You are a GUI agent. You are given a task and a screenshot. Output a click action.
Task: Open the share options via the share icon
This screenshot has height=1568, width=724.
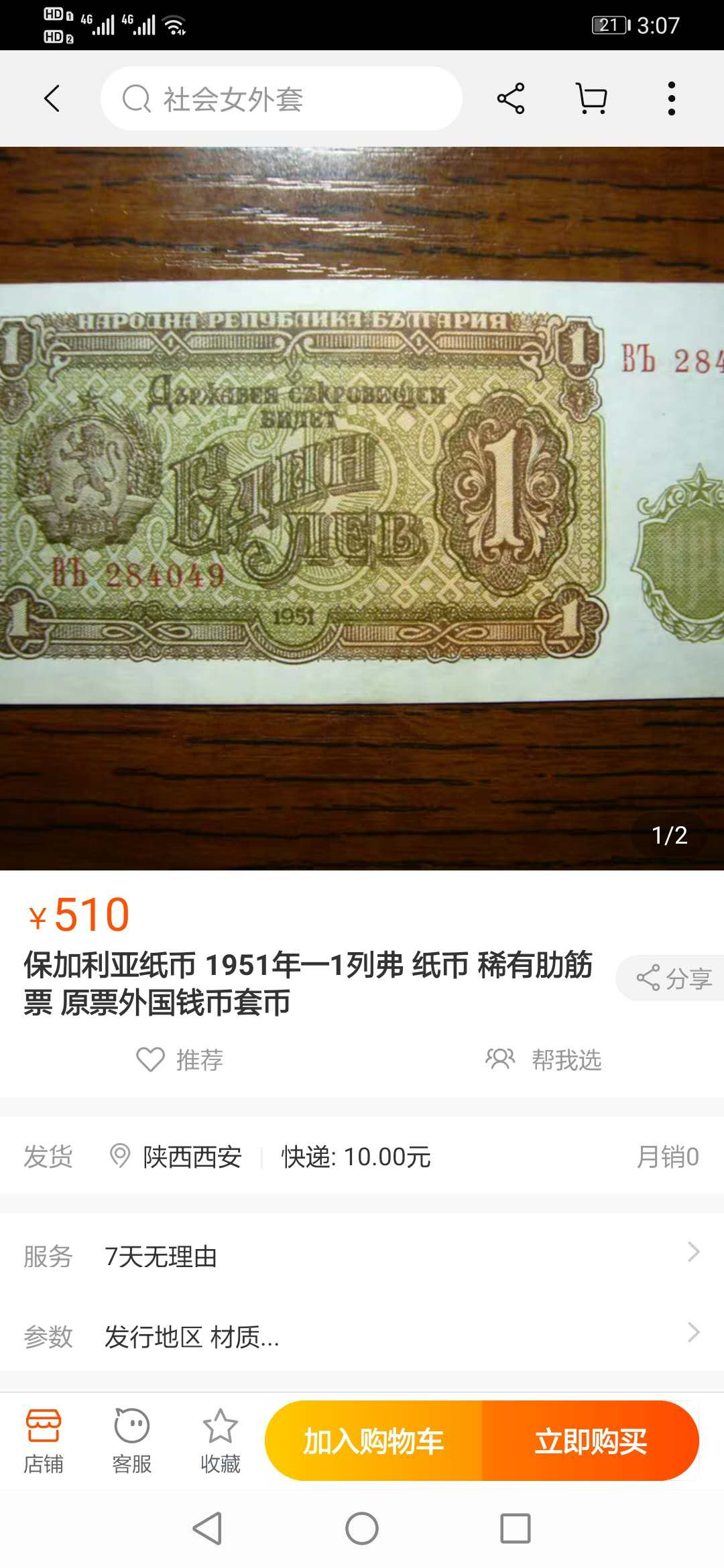pyautogui.click(x=510, y=98)
